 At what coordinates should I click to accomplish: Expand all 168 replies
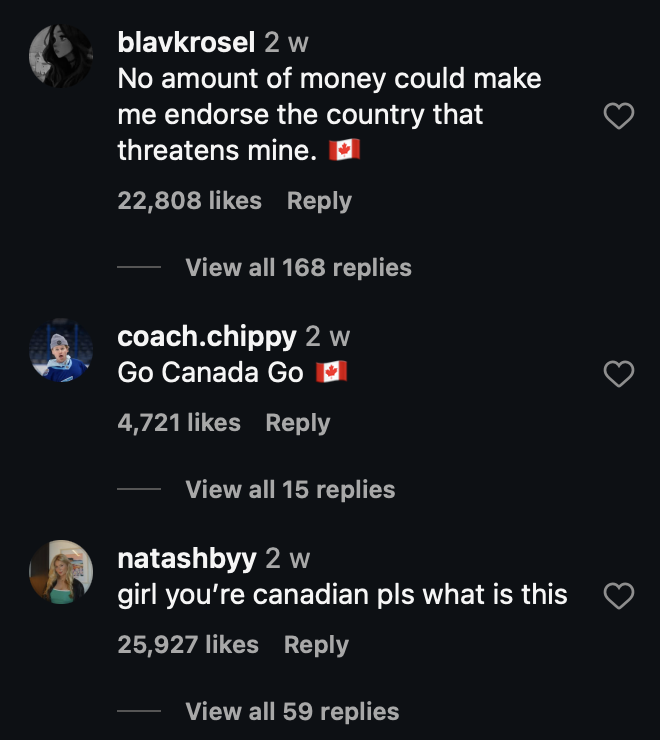pos(298,268)
